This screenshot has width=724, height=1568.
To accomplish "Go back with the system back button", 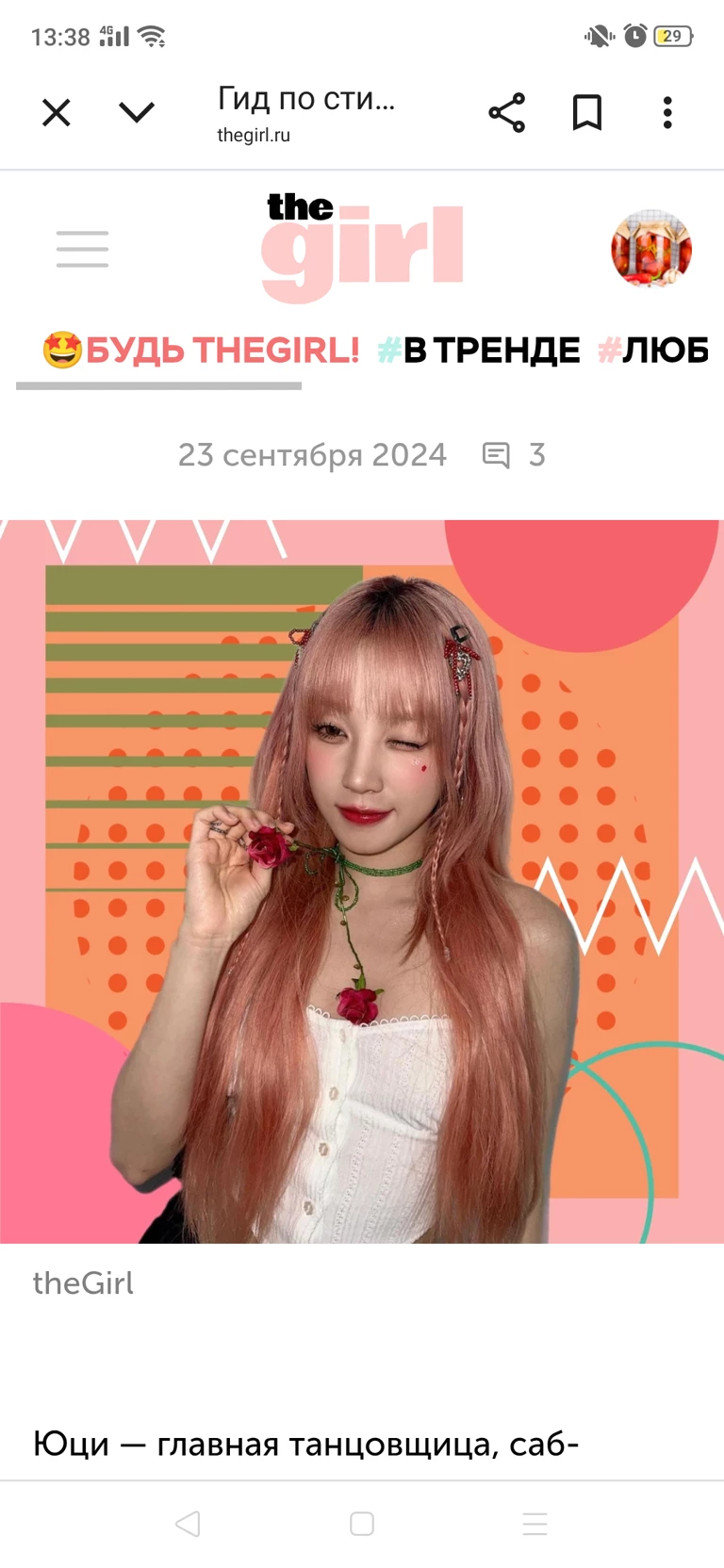I will coord(188,1524).
